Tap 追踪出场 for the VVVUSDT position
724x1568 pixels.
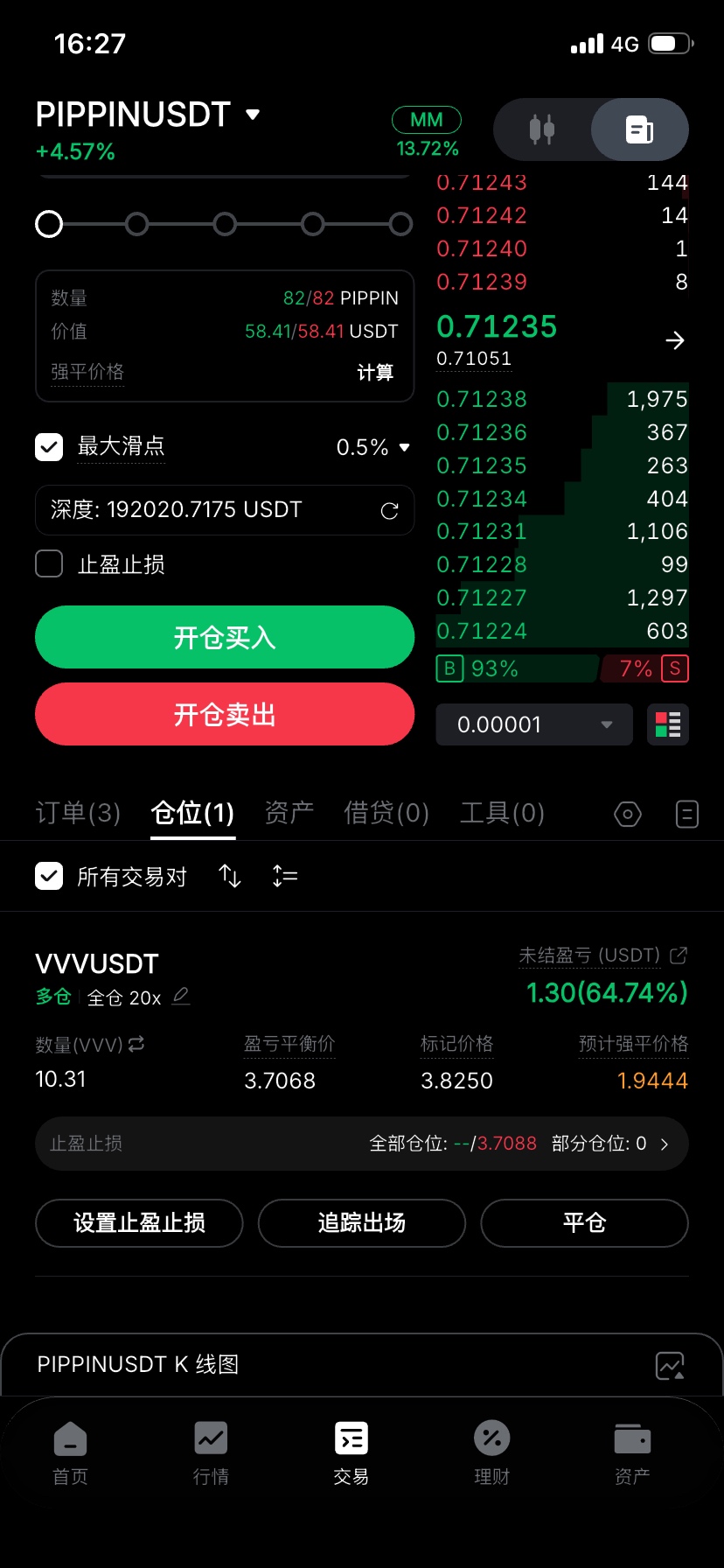pyautogui.click(x=362, y=1222)
